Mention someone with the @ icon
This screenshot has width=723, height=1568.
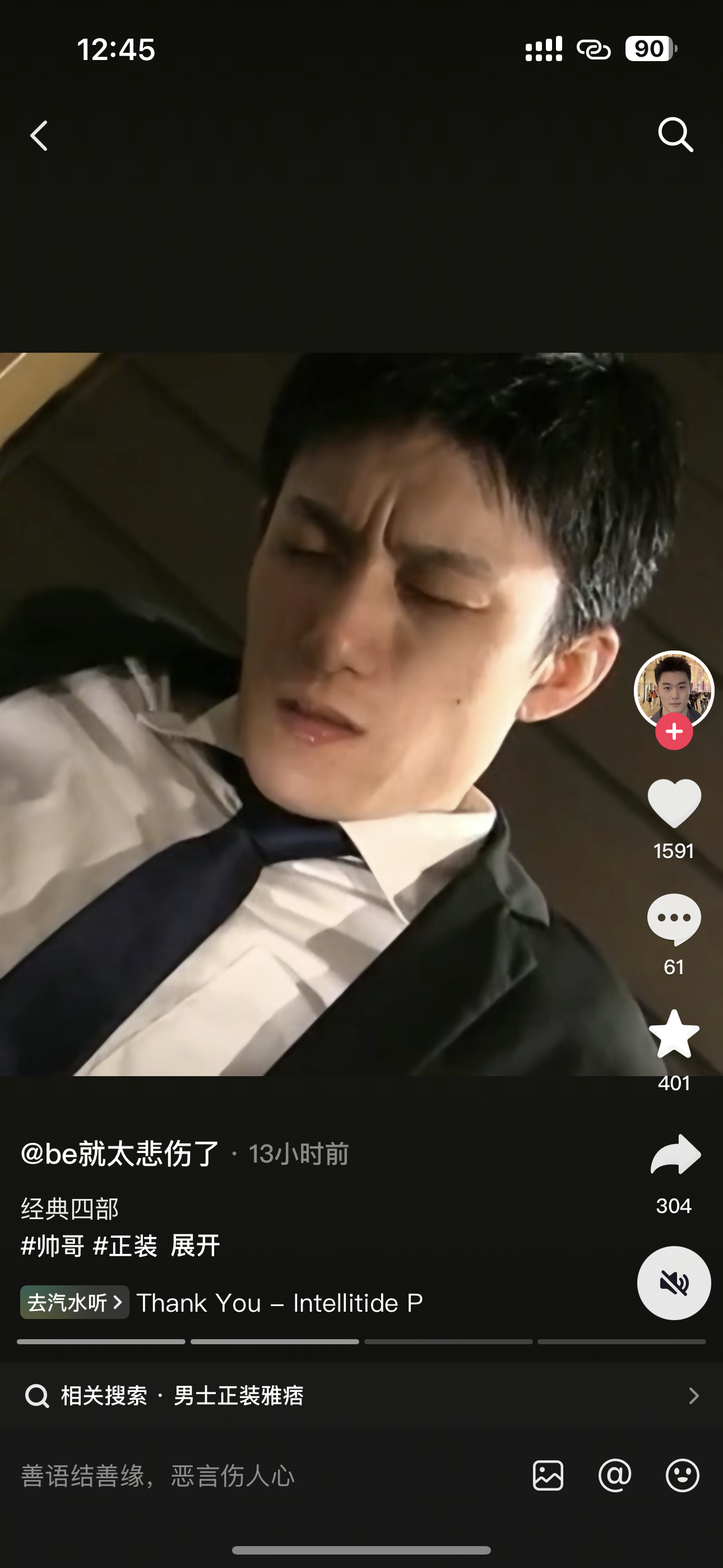point(615,1475)
